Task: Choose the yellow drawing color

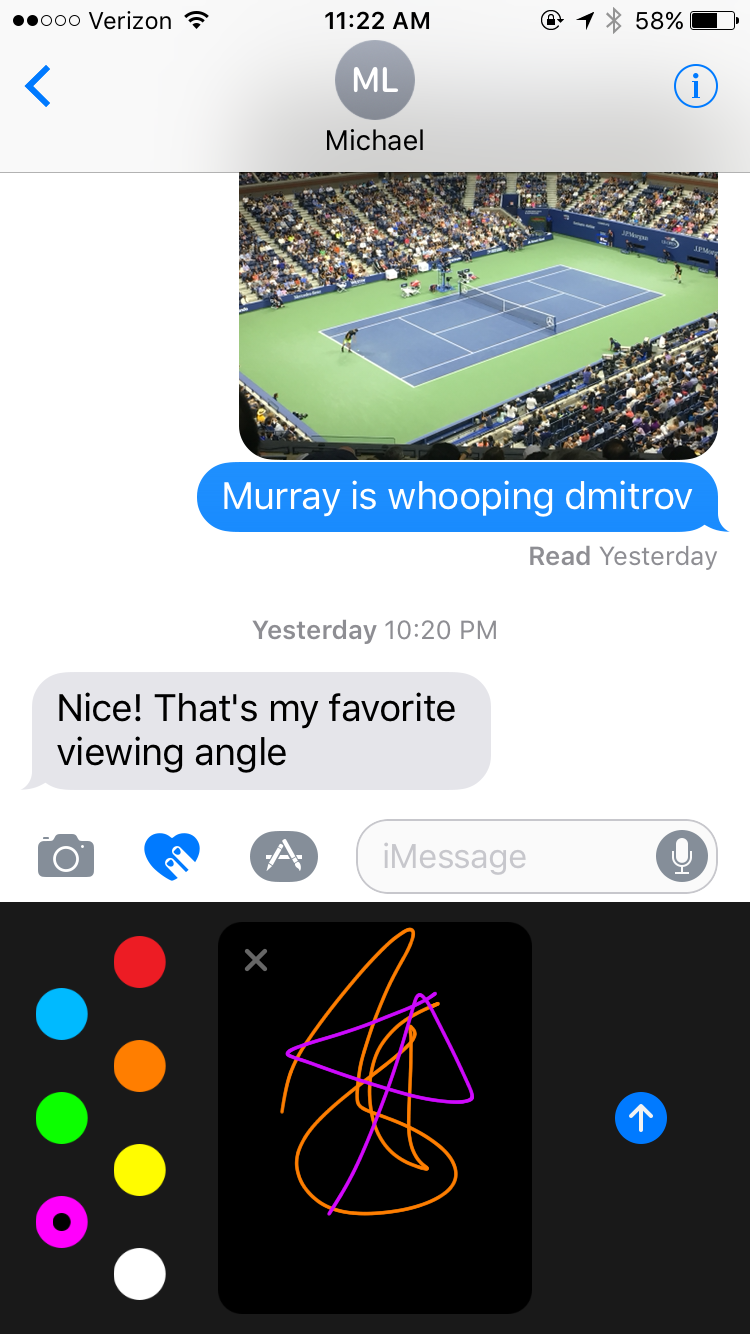Action: click(x=139, y=1170)
